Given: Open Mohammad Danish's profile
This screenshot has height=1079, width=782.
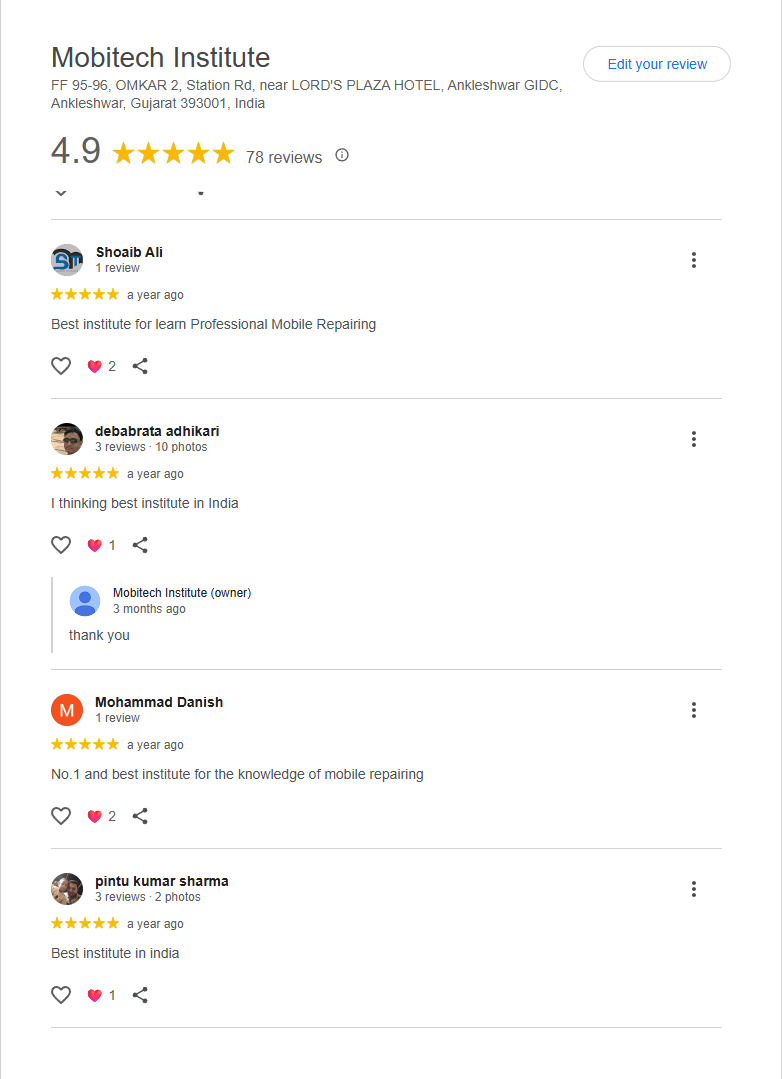Looking at the screenshot, I should point(158,702).
